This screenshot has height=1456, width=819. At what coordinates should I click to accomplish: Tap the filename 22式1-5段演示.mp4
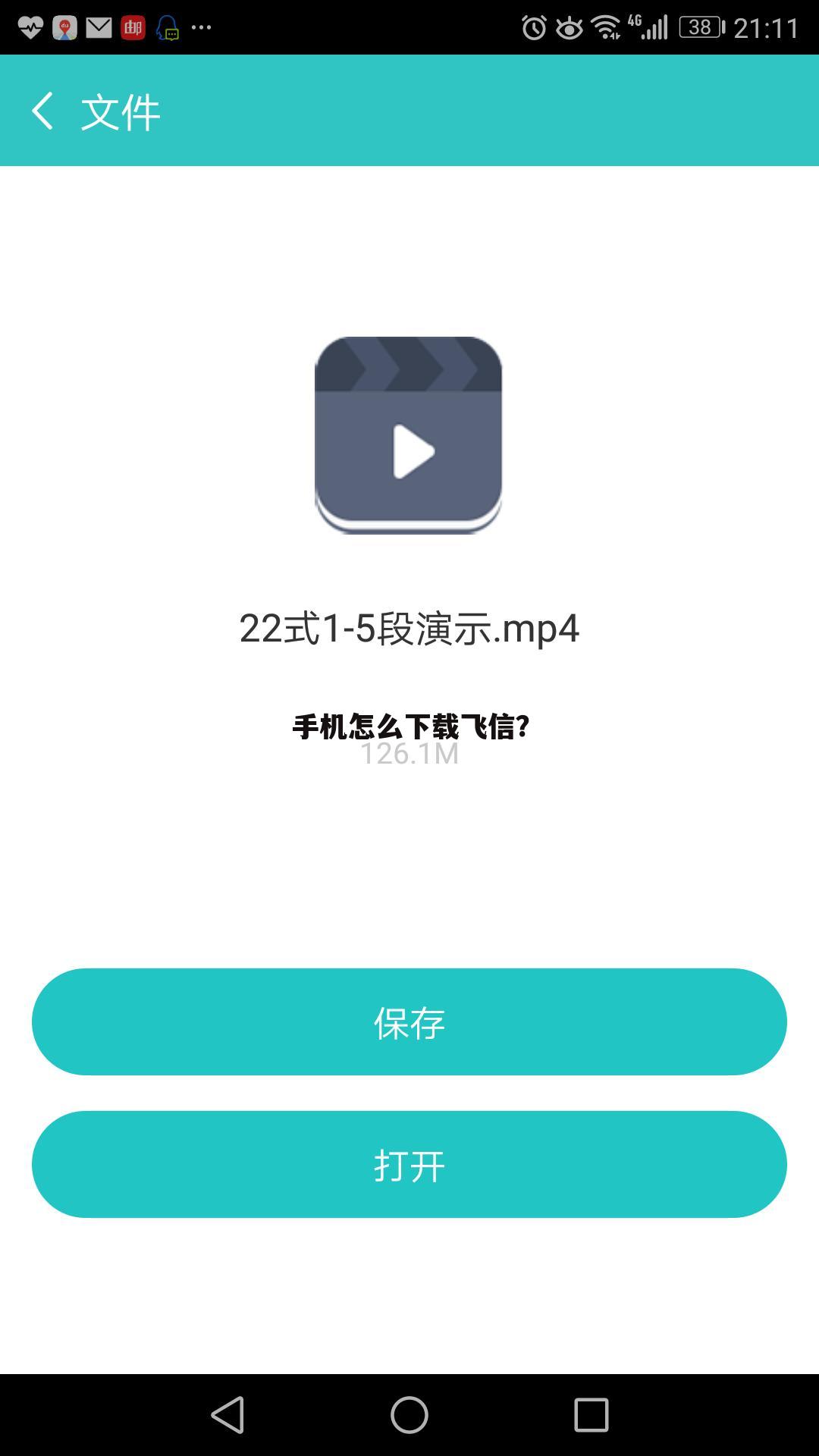click(409, 629)
